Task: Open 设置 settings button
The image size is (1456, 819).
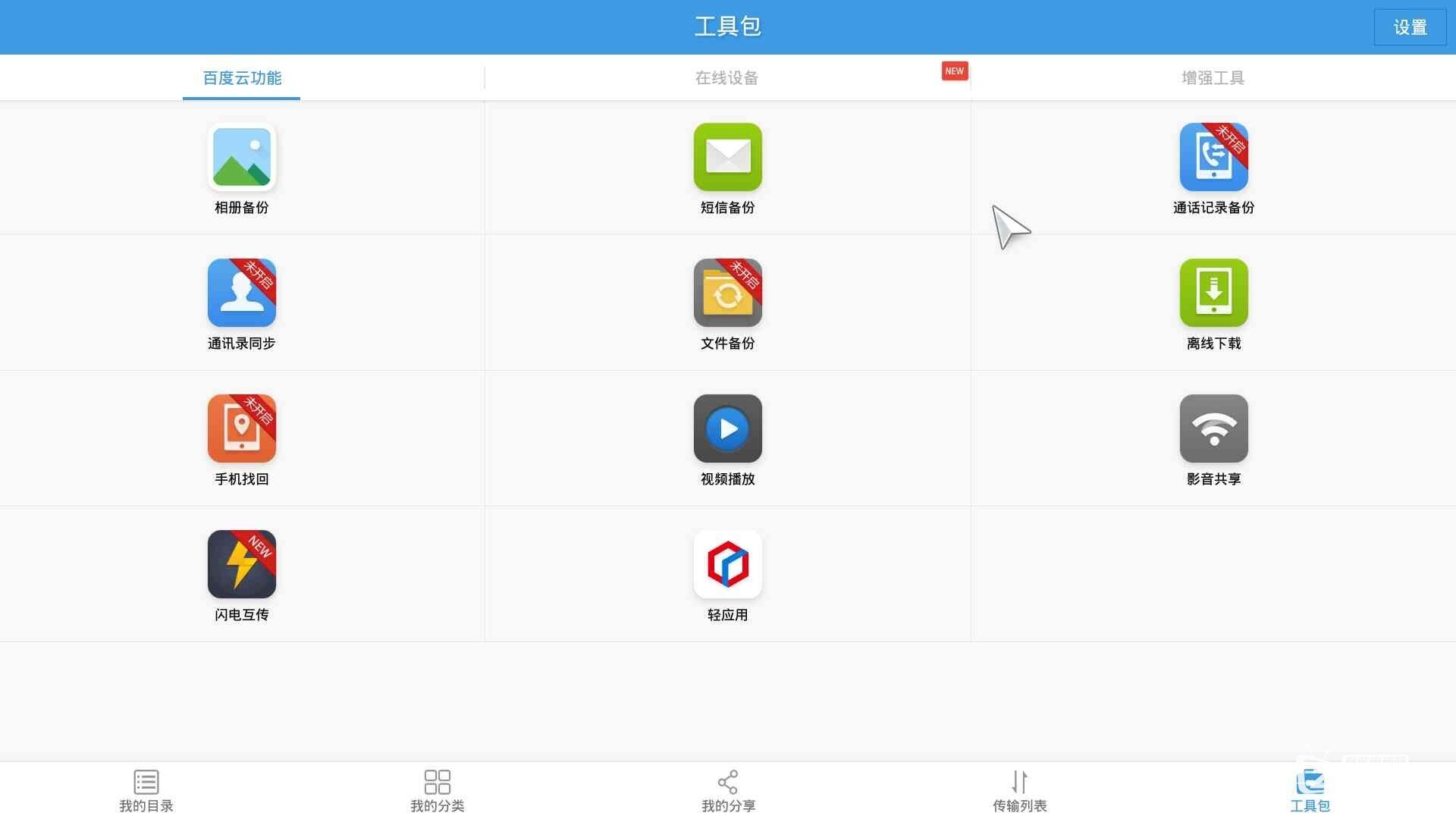Action: 1410,27
